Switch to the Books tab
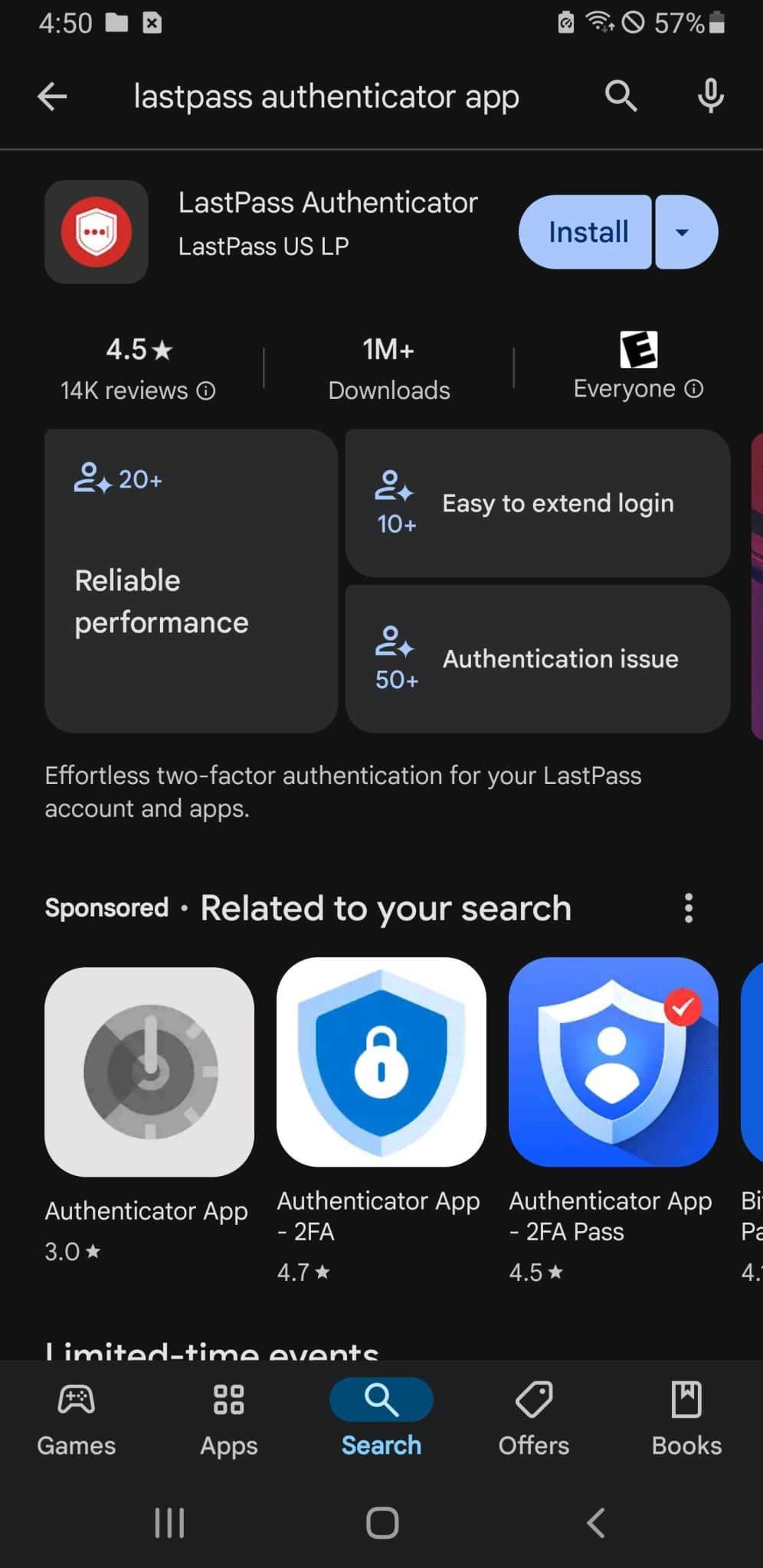 [x=686, y=1419]
